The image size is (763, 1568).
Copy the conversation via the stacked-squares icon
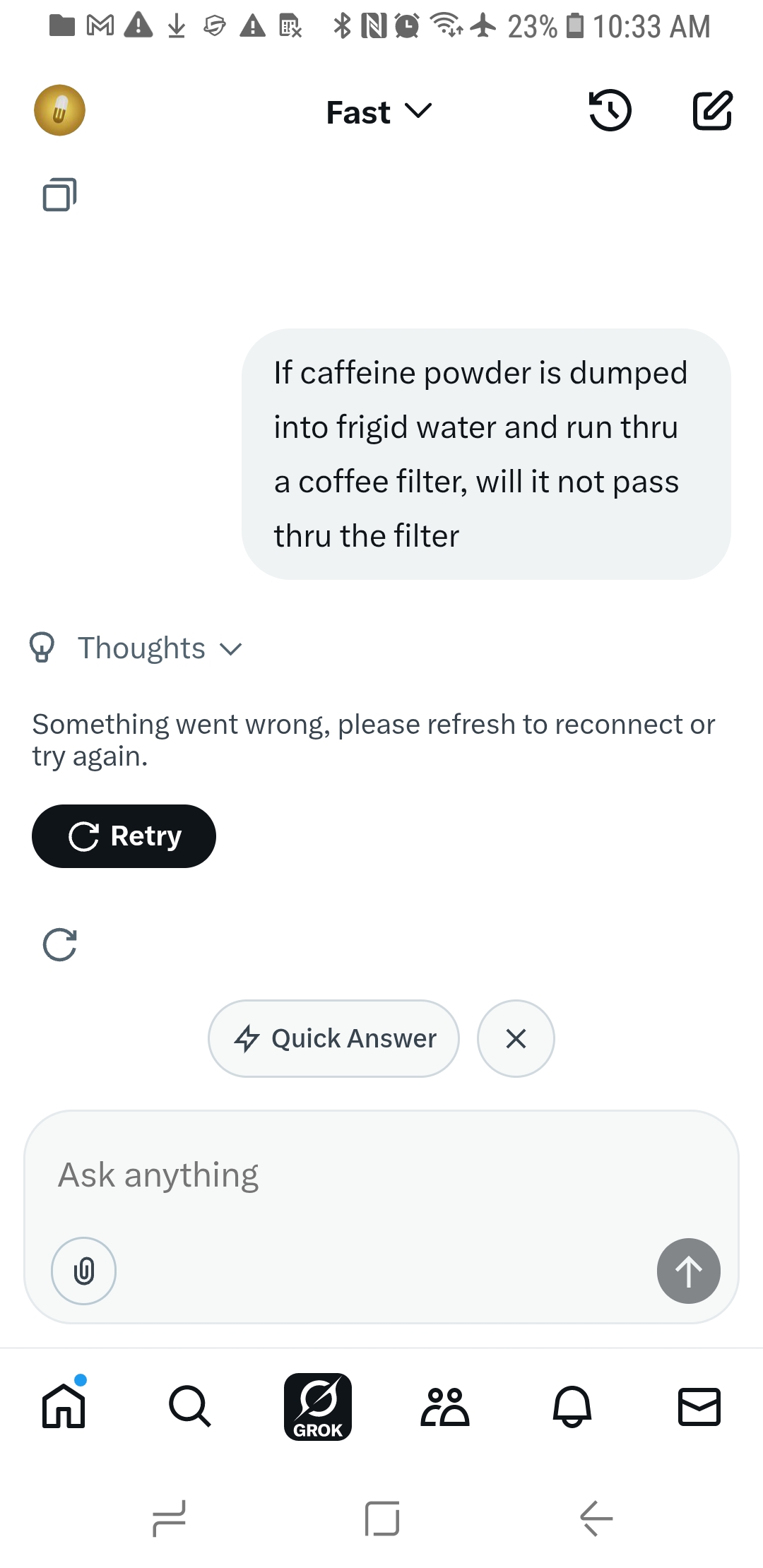[x=60, y=194]
